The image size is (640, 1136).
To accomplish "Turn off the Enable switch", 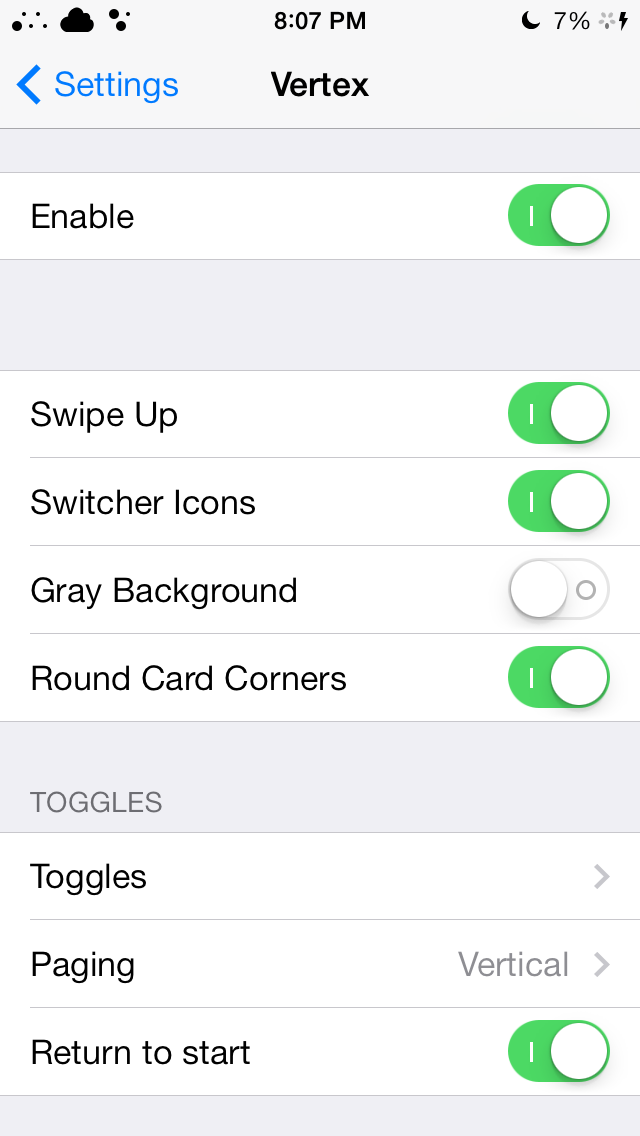I will pos(559,216).
